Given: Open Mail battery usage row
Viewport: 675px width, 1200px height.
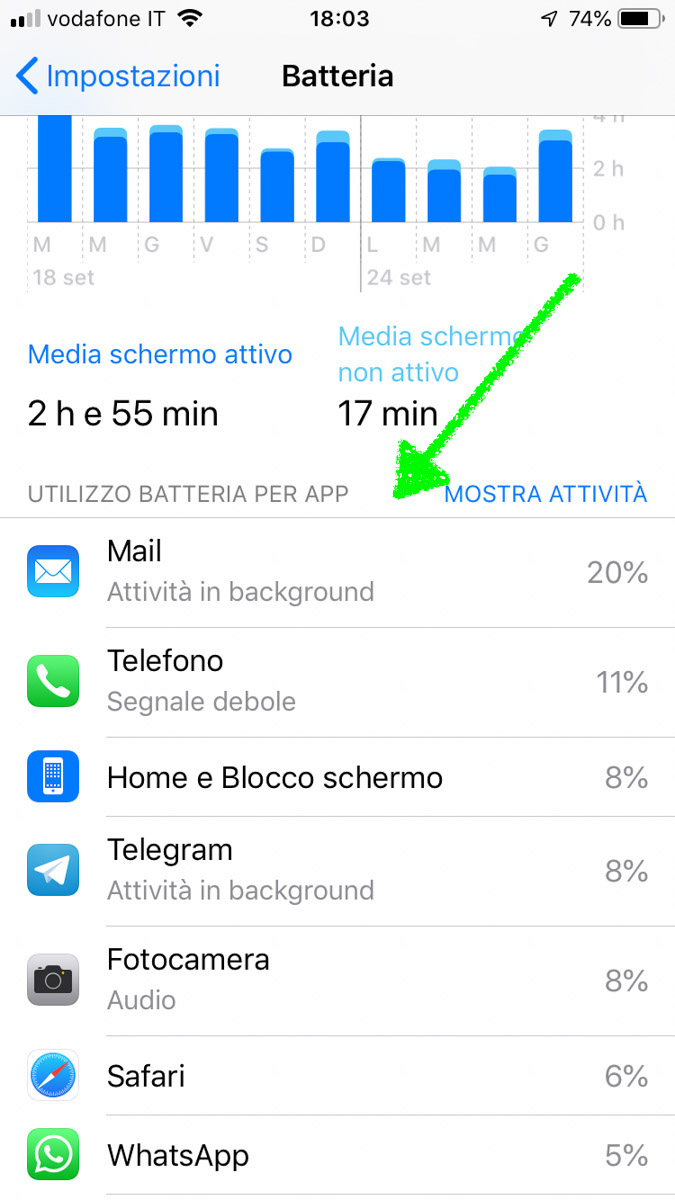Looking at the screenshot, I should click(x=337, y=572).
